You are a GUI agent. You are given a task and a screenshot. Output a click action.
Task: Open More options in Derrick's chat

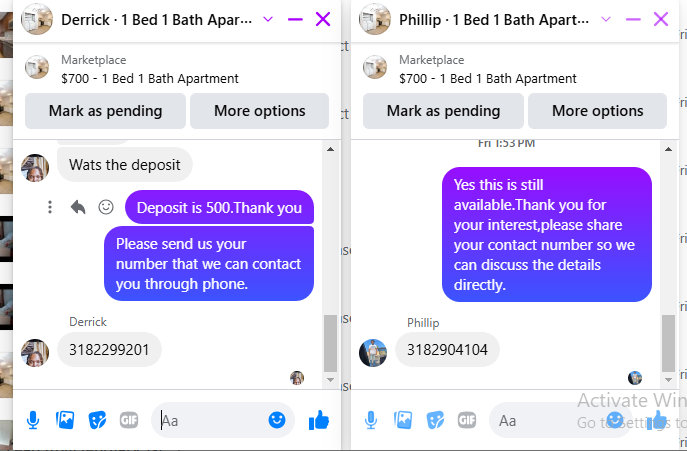click(x=259, y=111)
